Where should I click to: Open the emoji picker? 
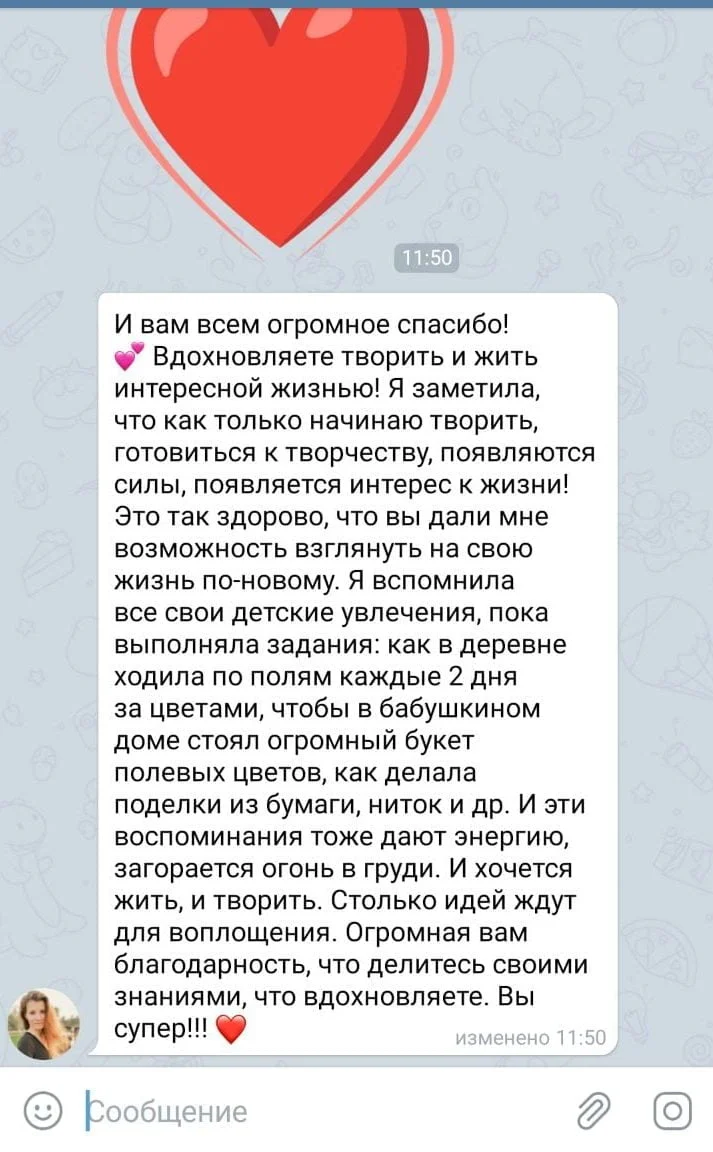coord(42,1111)
